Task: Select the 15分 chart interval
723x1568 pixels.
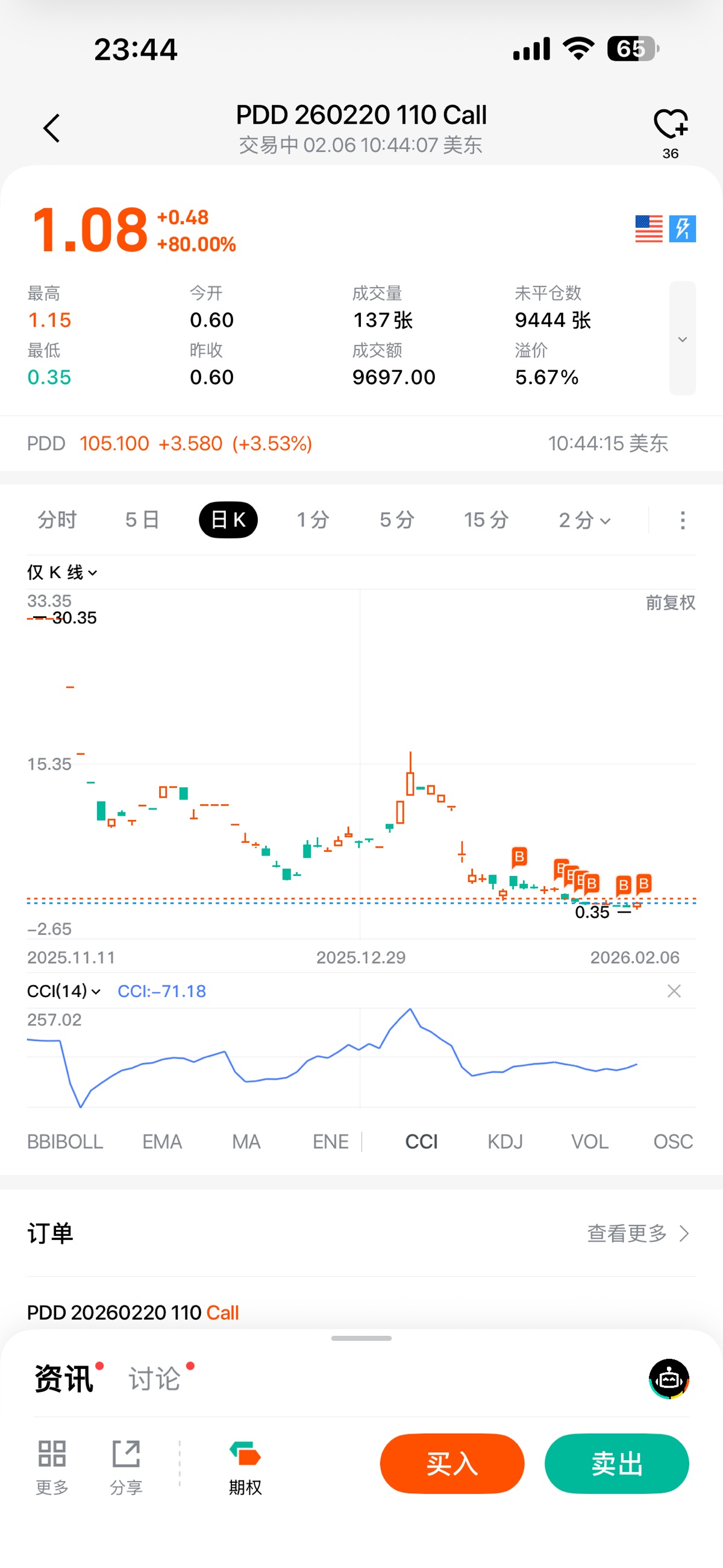Action: tap(486, 520)
